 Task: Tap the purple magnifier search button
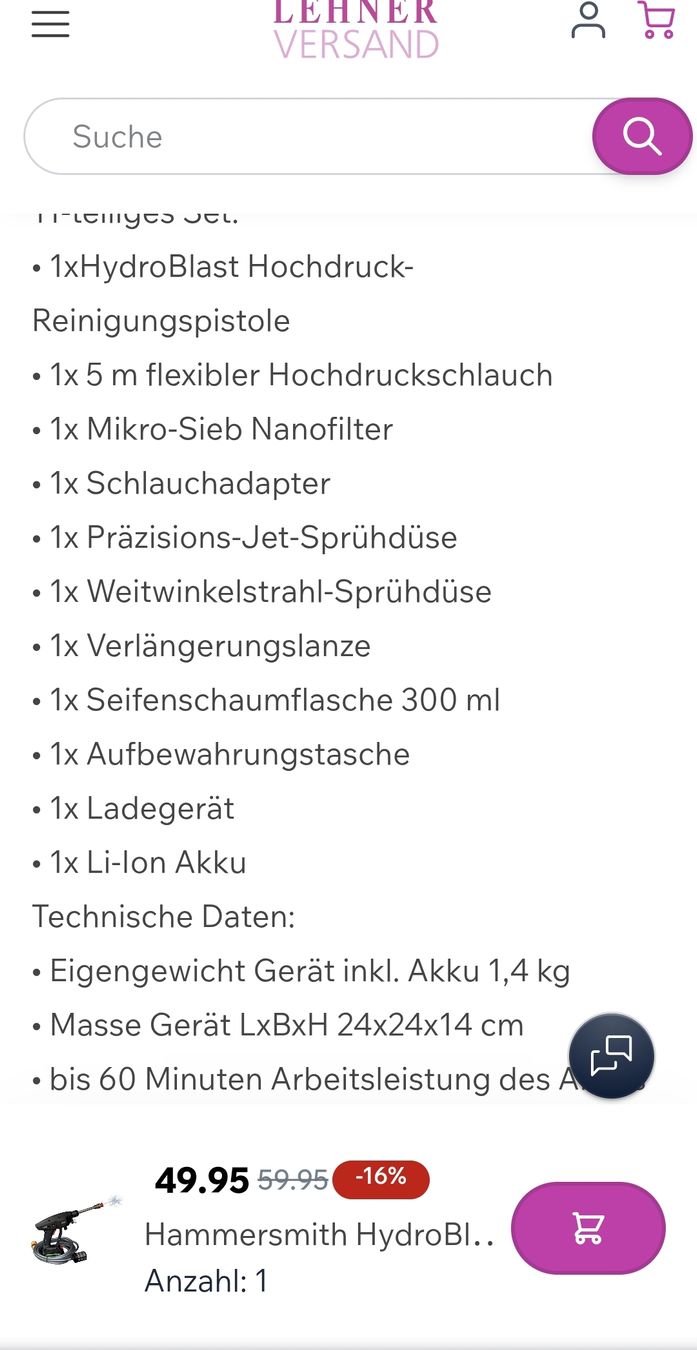(x=642, y=136)
